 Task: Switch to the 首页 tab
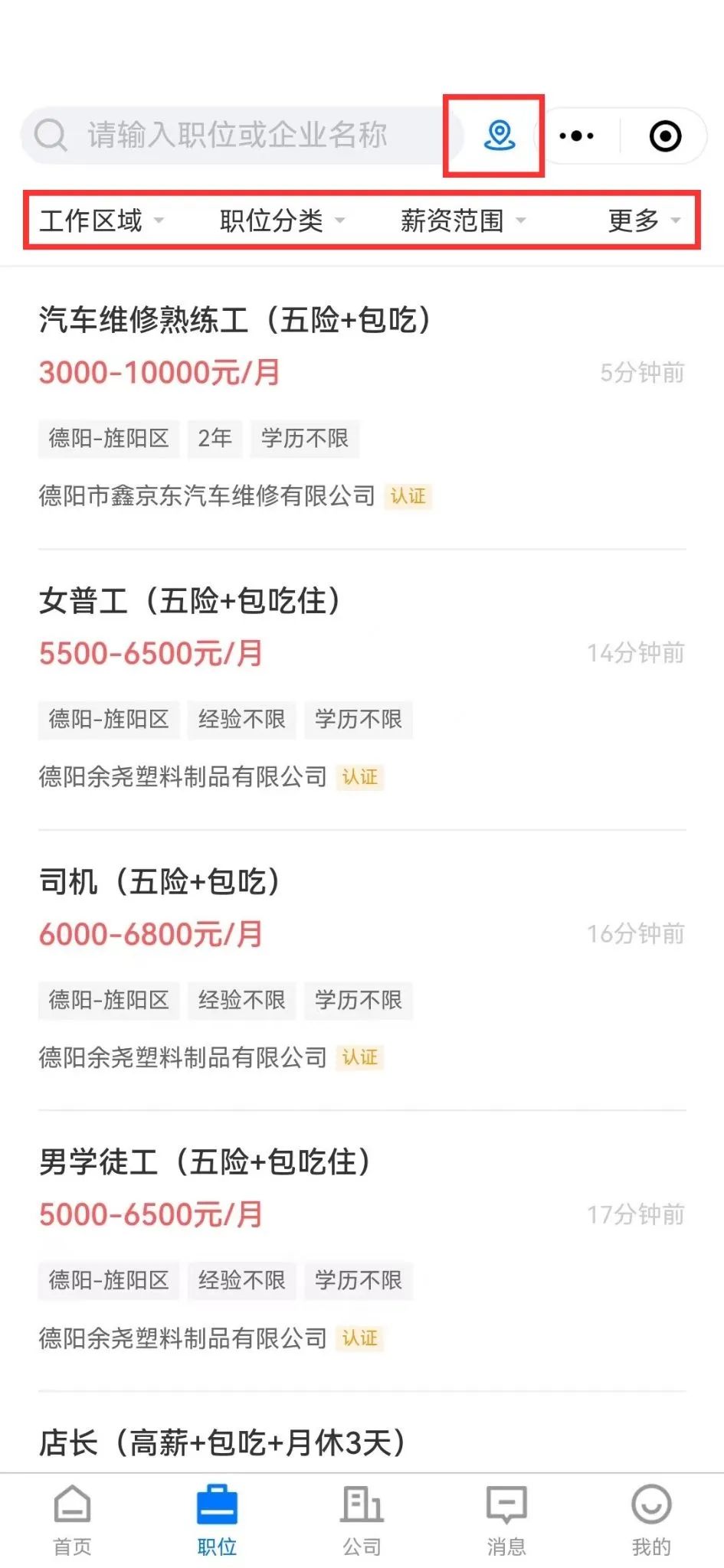(x=73, y=1521)
